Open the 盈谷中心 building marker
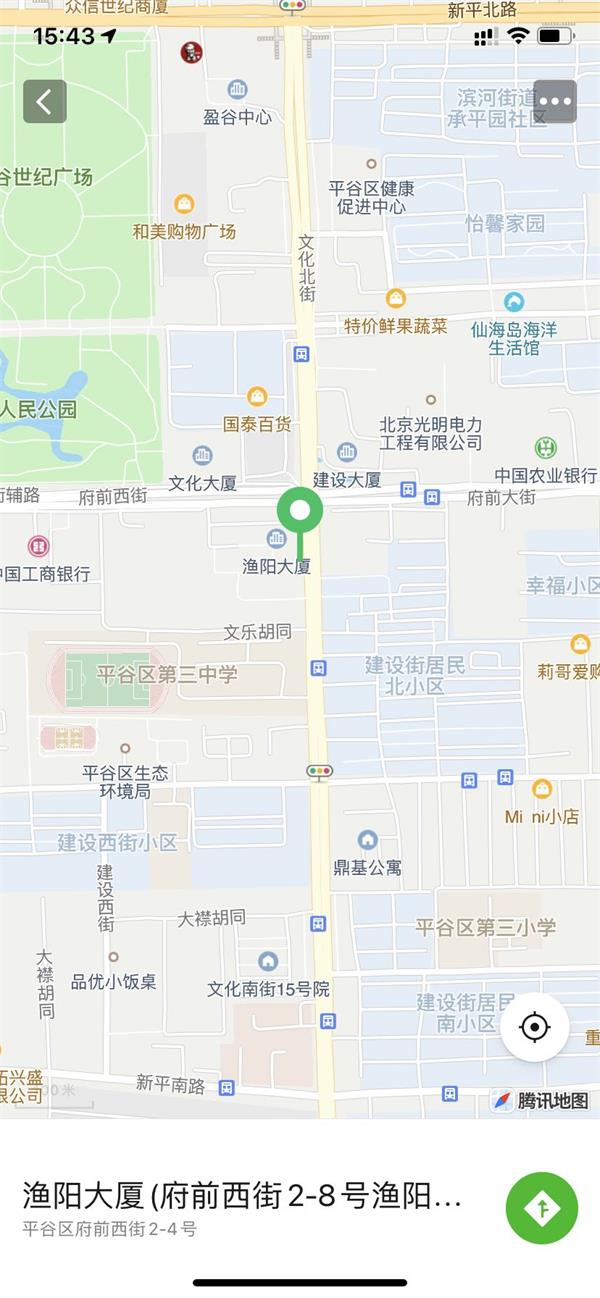 (237, 90)
